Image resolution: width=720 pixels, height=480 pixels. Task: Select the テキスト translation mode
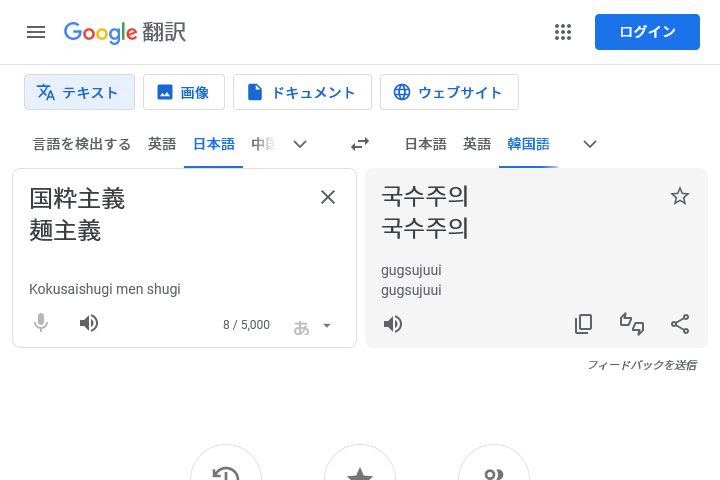coord(79,92)
